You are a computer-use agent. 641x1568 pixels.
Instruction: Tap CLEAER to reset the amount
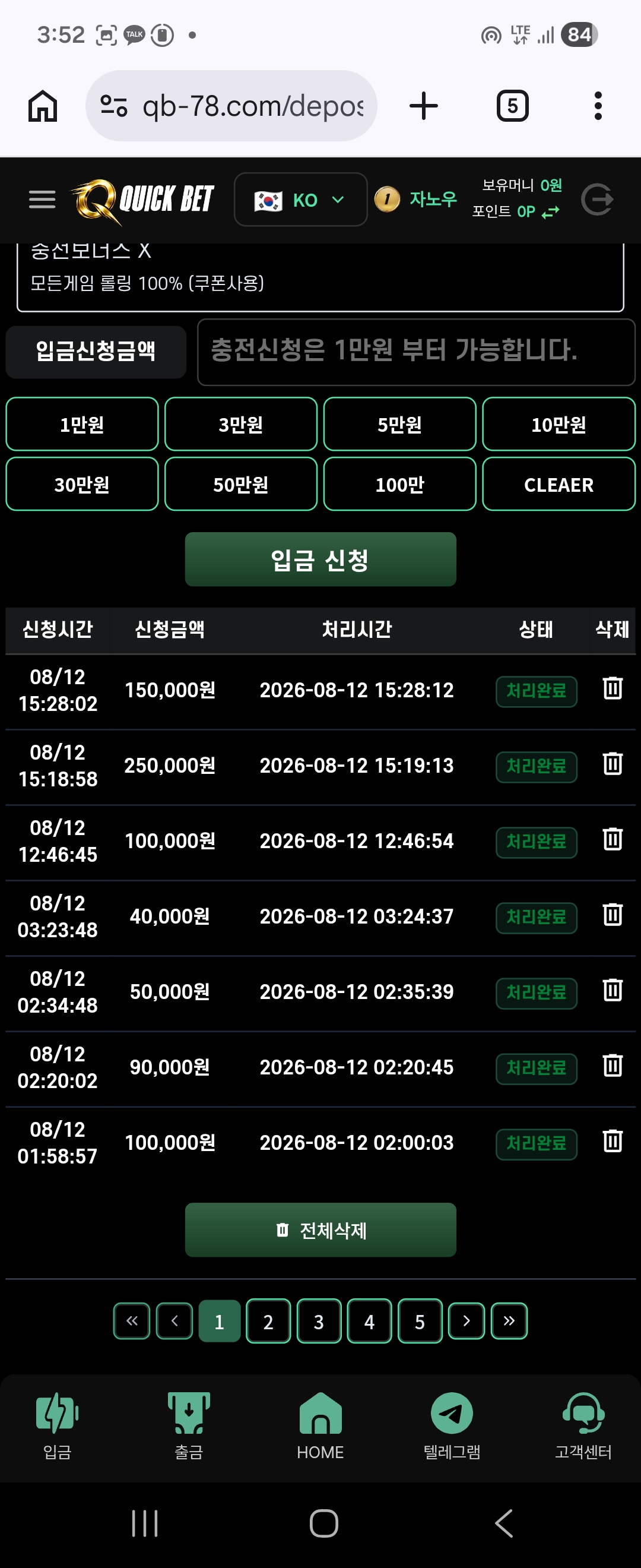click(559, 485)
